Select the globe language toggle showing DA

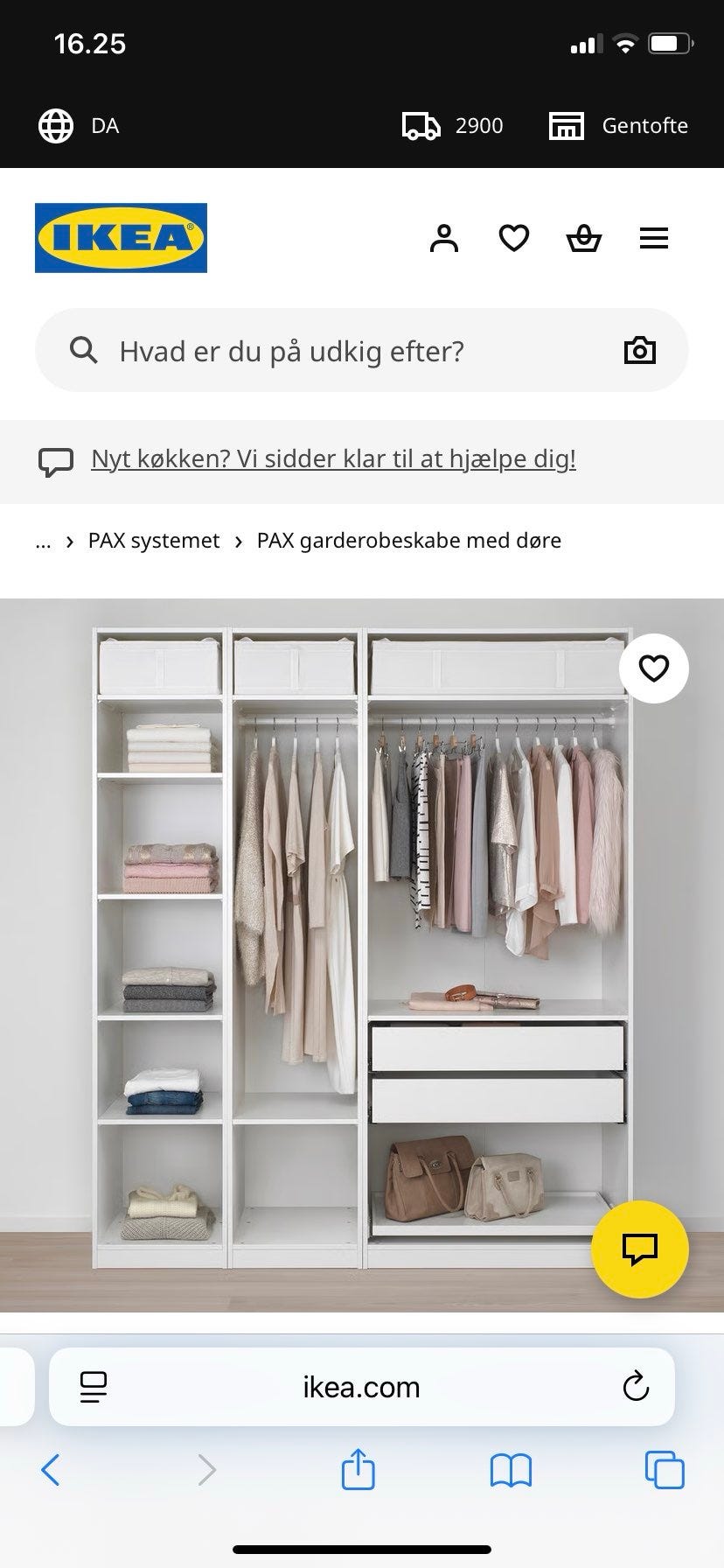coord(54,125)
